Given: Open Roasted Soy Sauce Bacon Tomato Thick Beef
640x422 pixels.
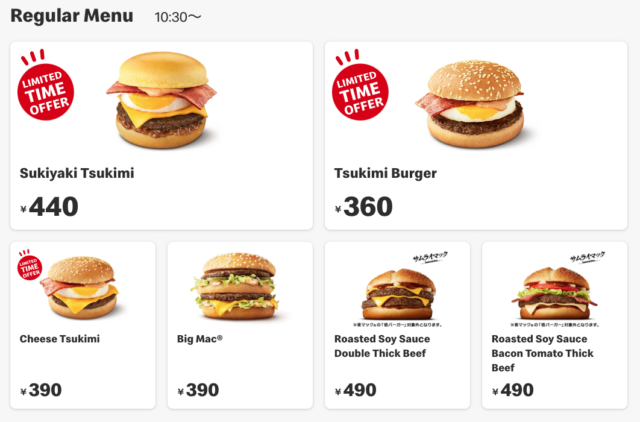Looking at the screenshot, I should point(554,324).
